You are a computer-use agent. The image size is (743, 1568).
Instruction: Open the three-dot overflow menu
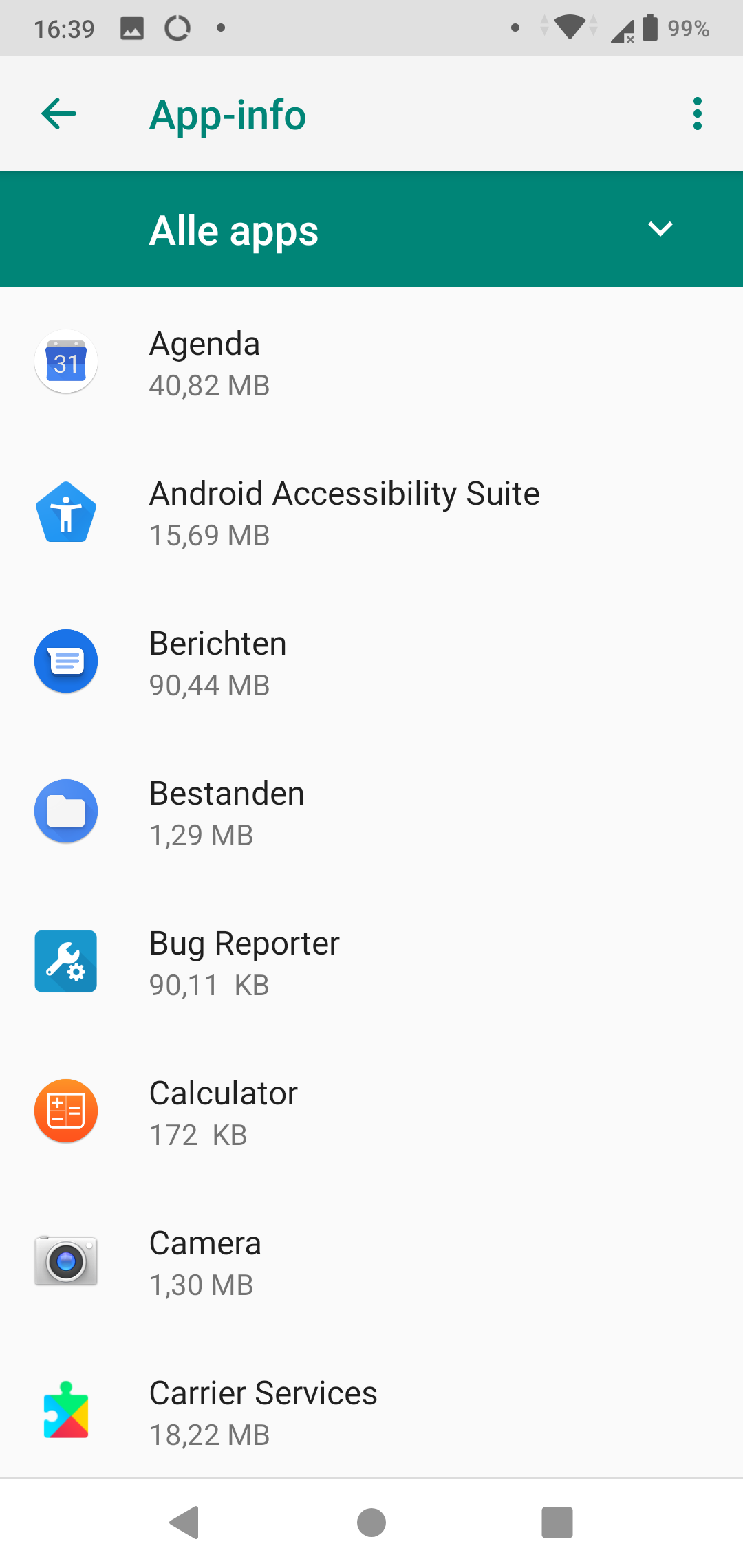[x=697, y=114]
